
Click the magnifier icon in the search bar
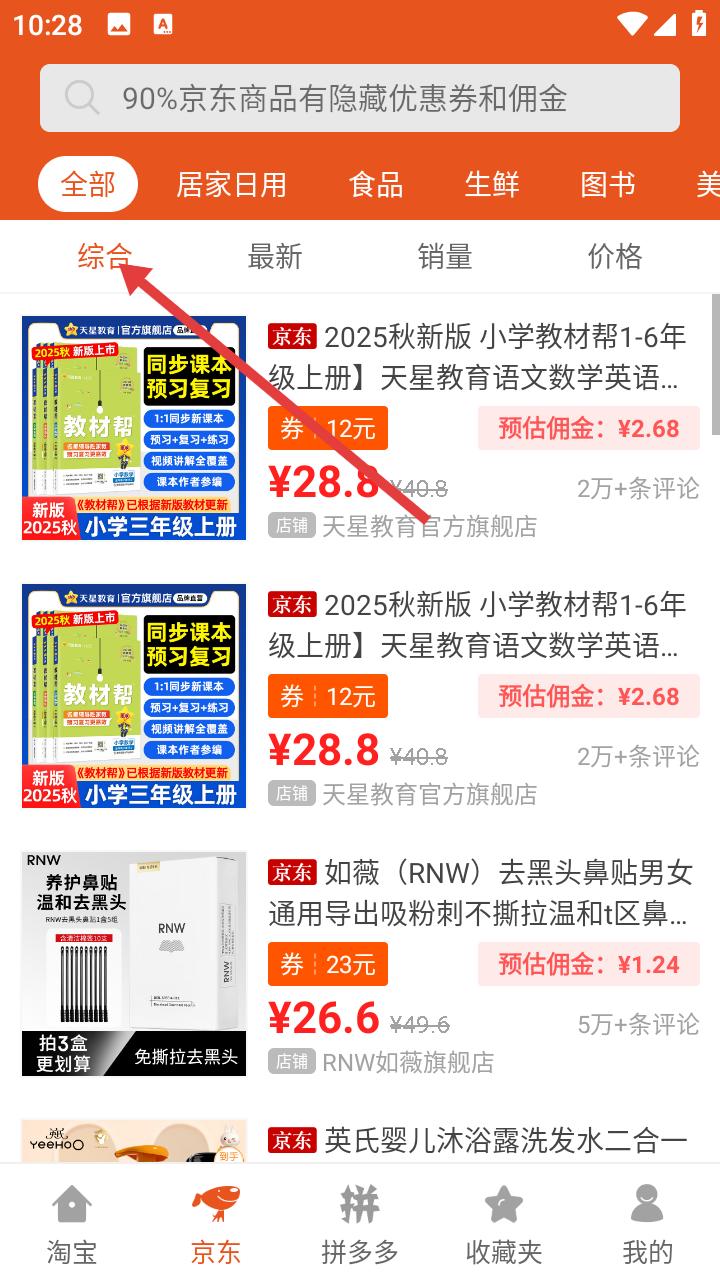[x=82, y=97]
